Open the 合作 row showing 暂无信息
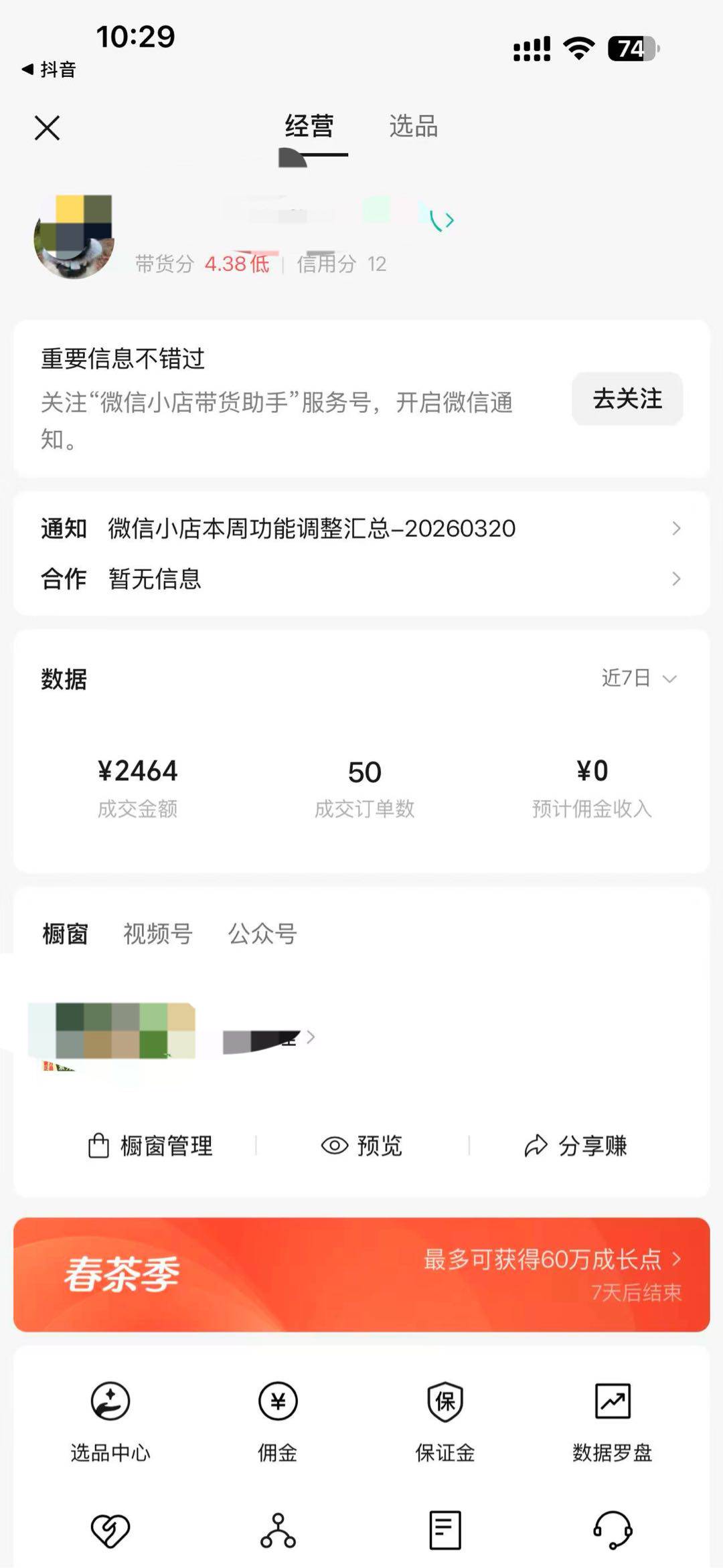The image size is (723, 1568). (361, 579)
